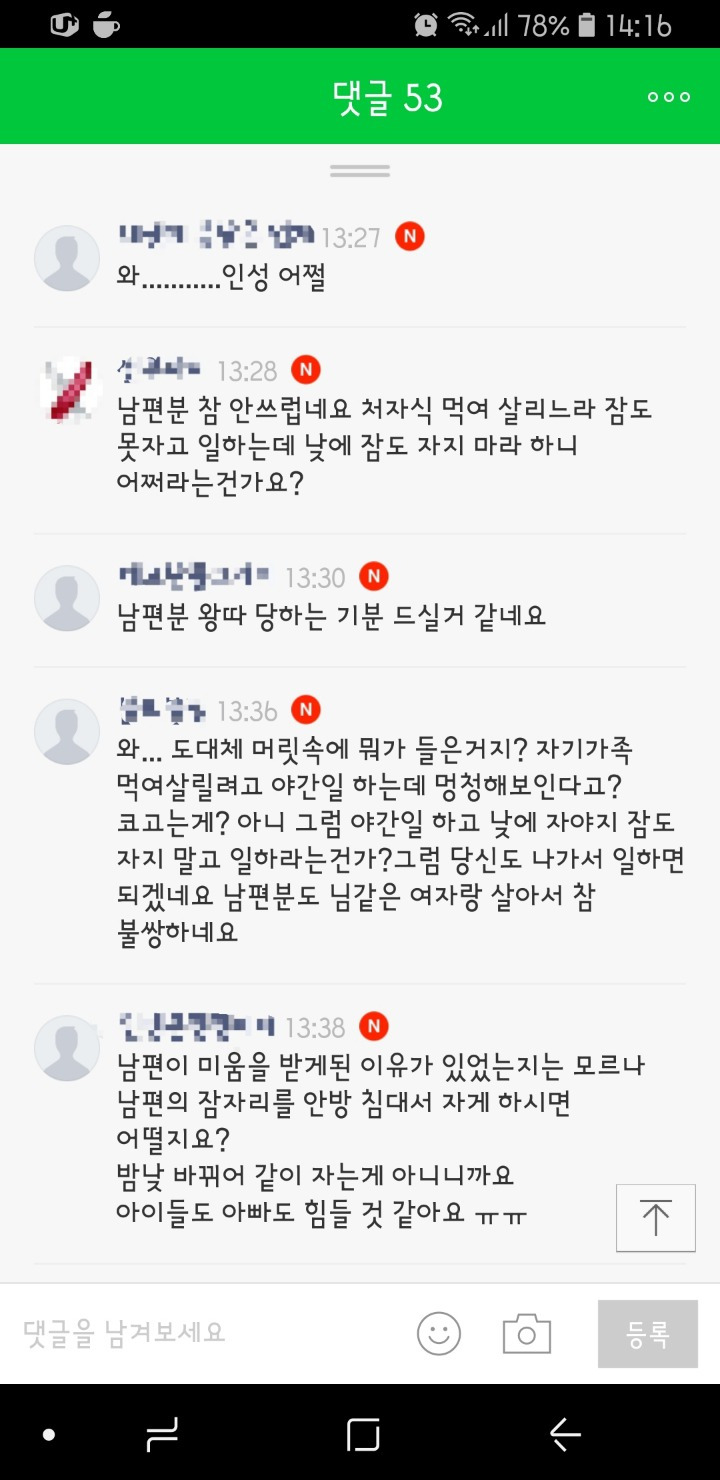Open avatar of 13:36 commenter
This screenshot has width=720, height=1480.
point(67,731)
